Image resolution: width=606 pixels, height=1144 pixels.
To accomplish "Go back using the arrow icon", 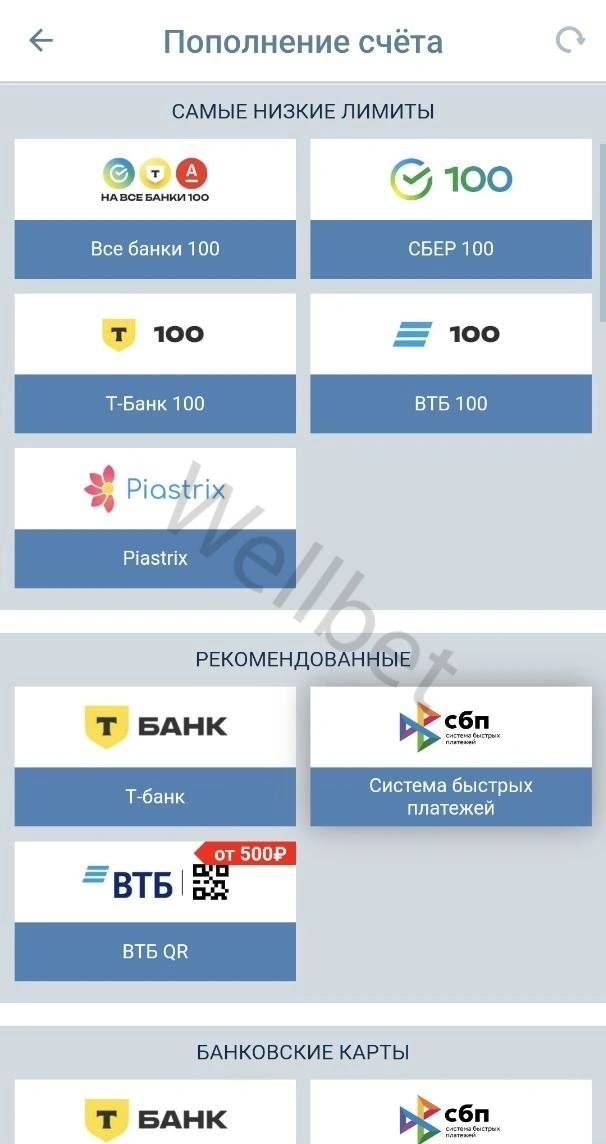I will (x=41, y=41).
